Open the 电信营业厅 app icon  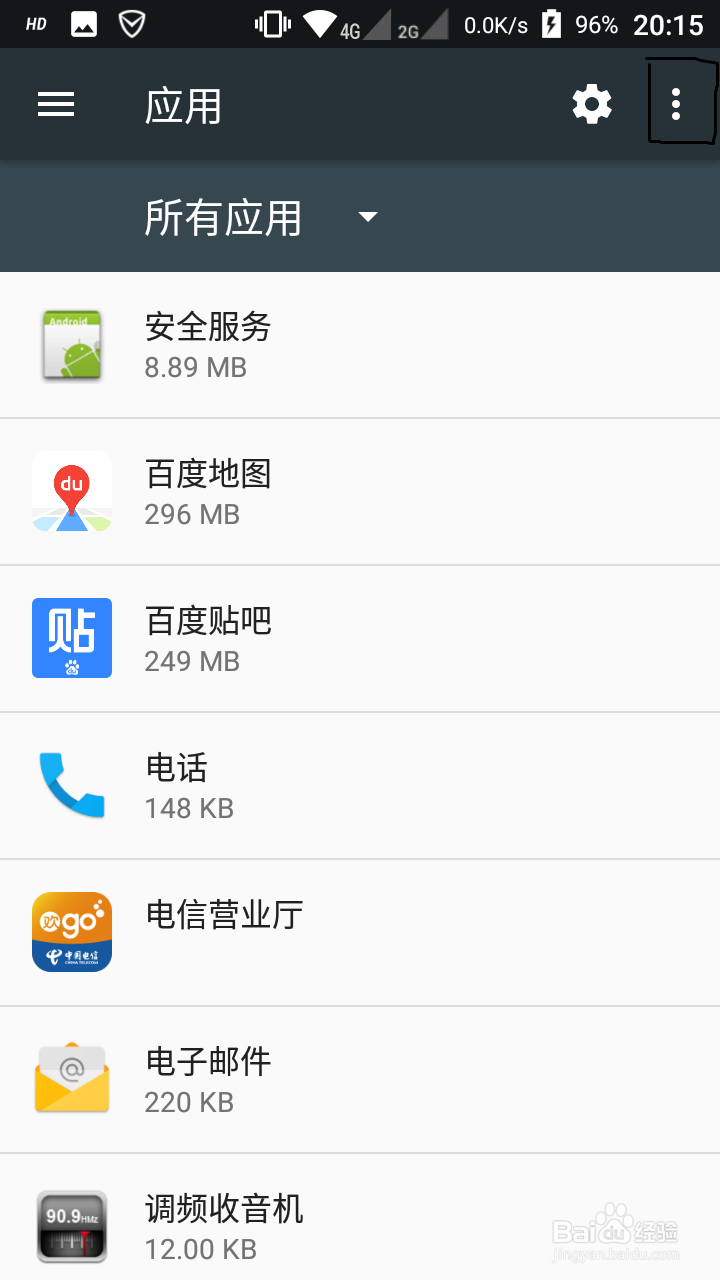pyautogui.click(x=71, y=931)
